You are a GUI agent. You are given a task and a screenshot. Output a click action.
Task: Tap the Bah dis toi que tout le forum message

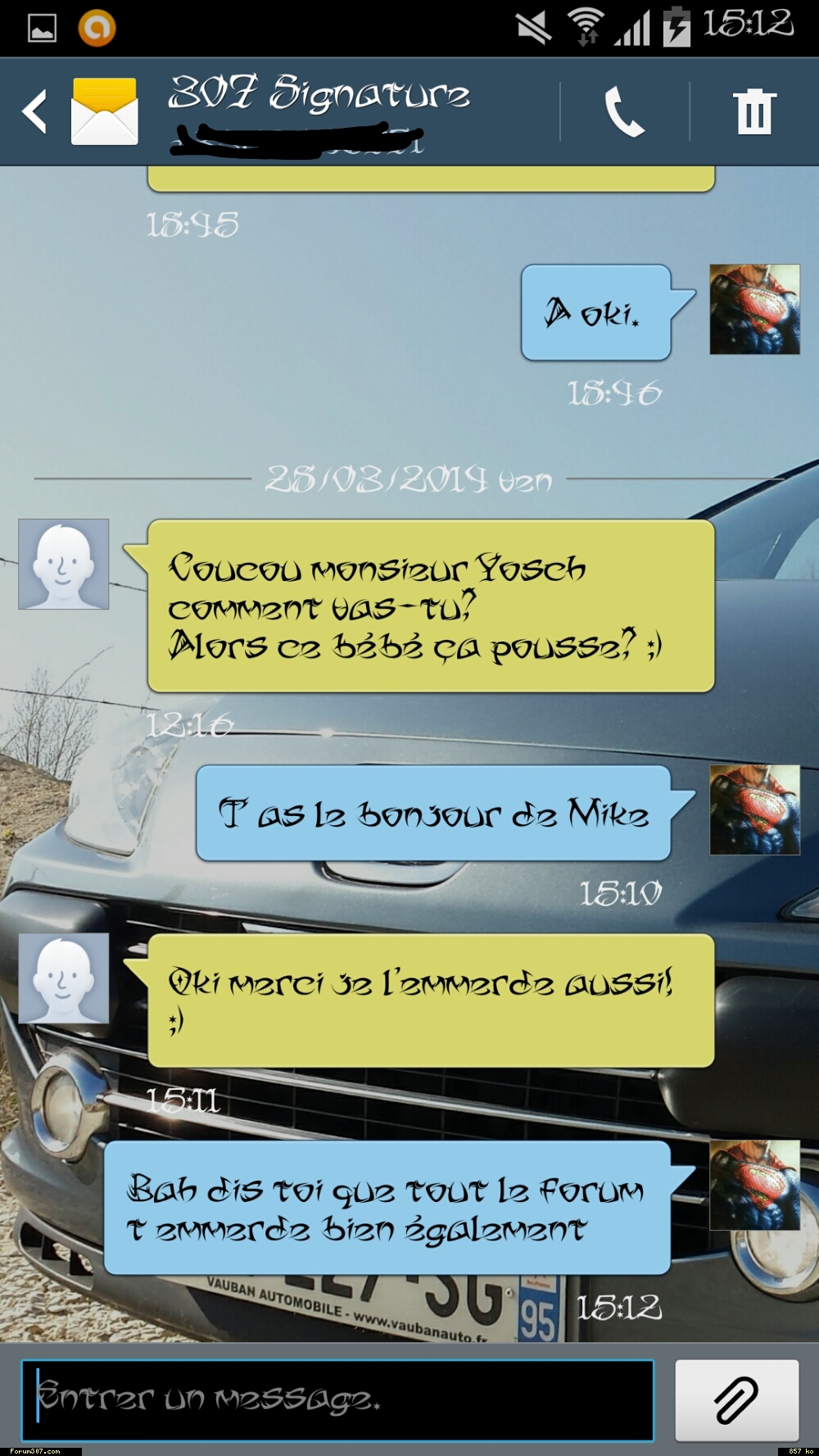[387, 1208]
